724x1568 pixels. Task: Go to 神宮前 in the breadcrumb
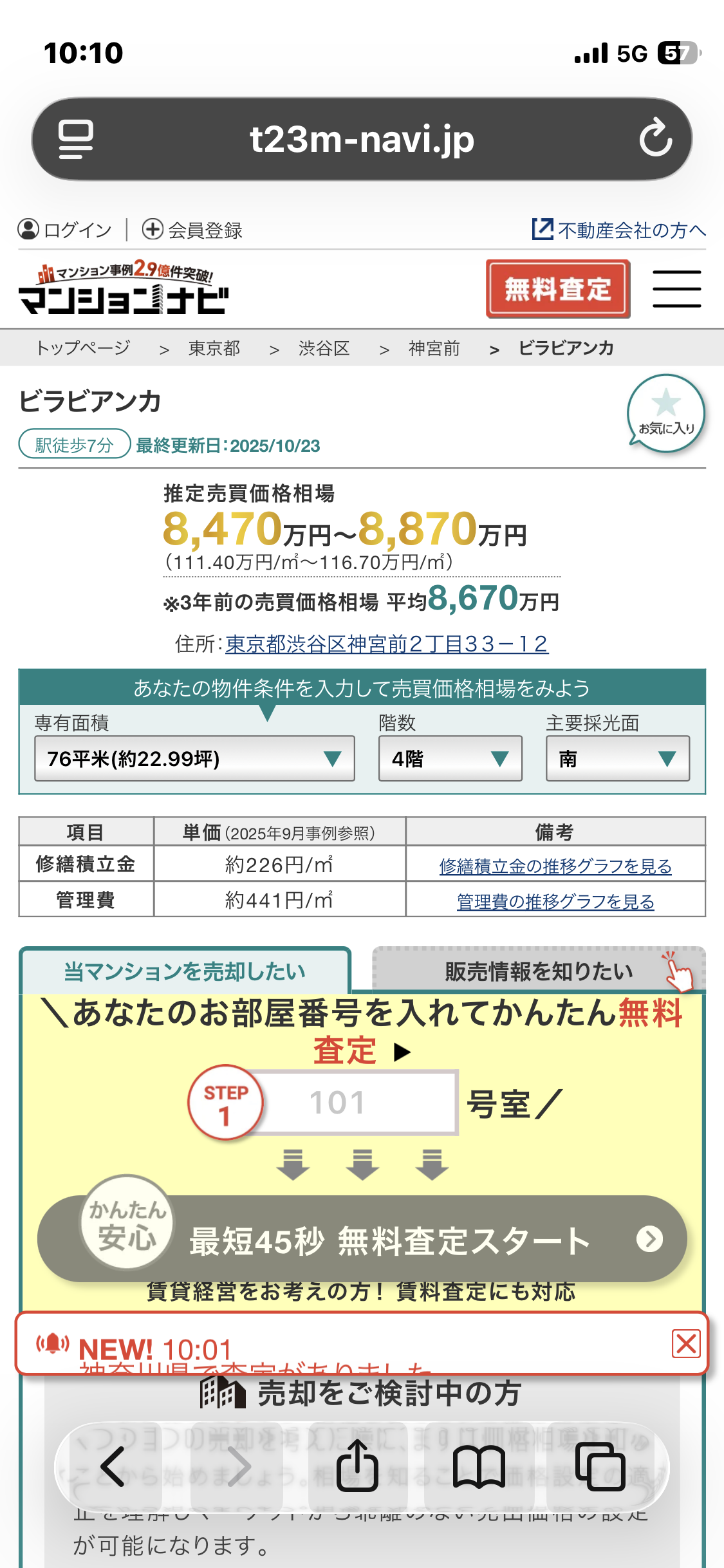click(434, 348)
